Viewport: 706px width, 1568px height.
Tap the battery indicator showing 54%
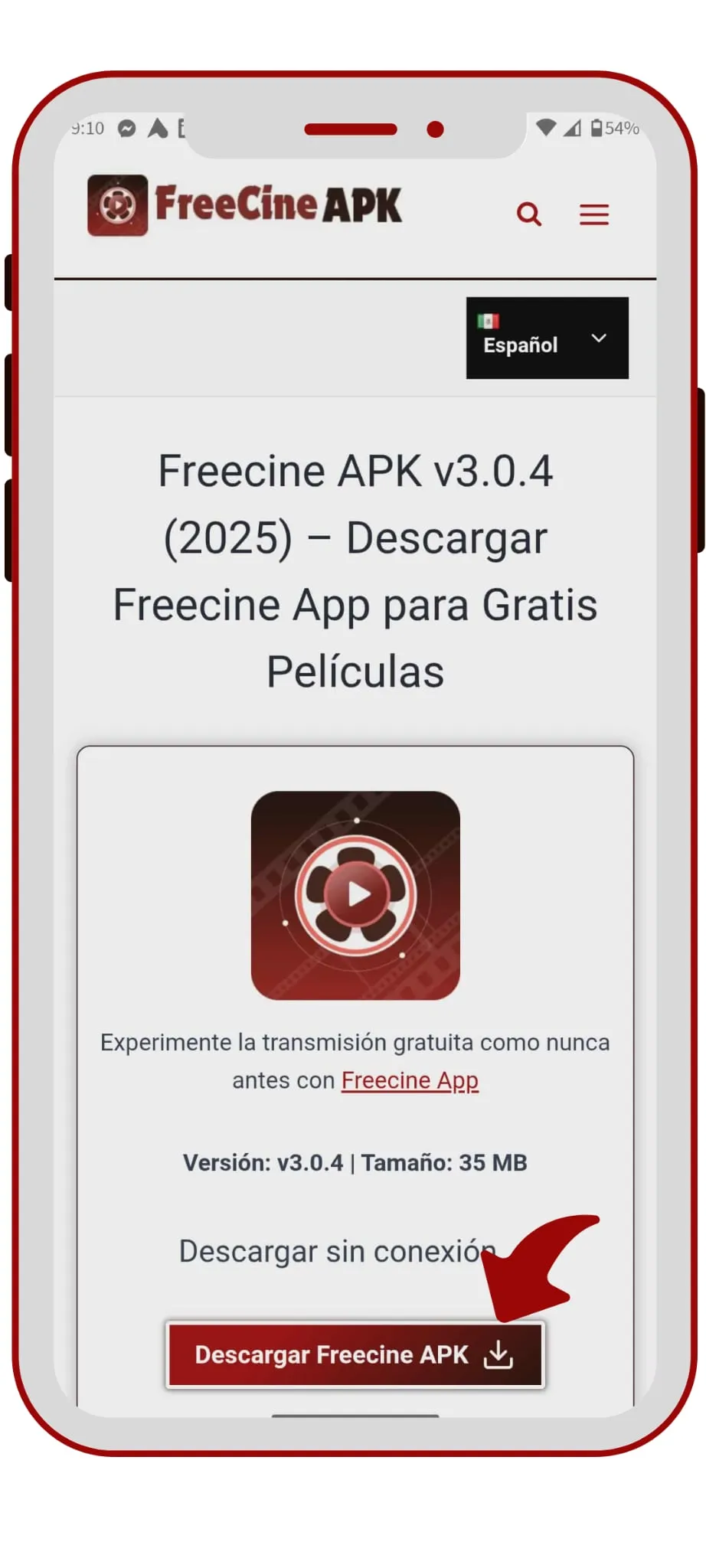[x=613, y=128]
